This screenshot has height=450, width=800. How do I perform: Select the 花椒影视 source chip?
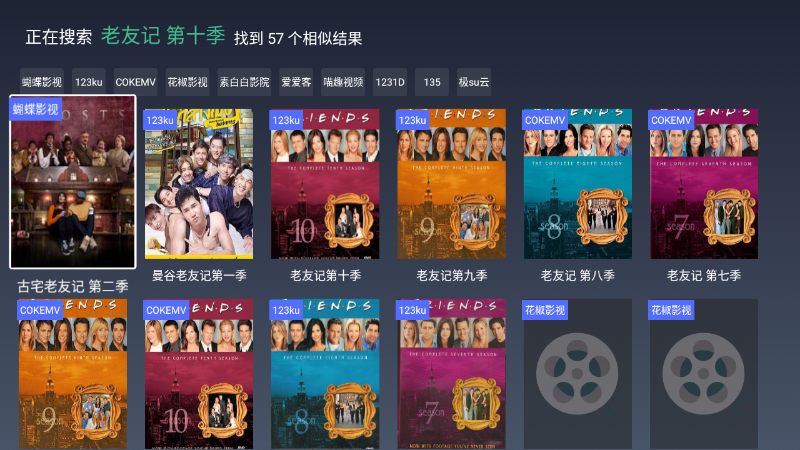coord(187,82)
